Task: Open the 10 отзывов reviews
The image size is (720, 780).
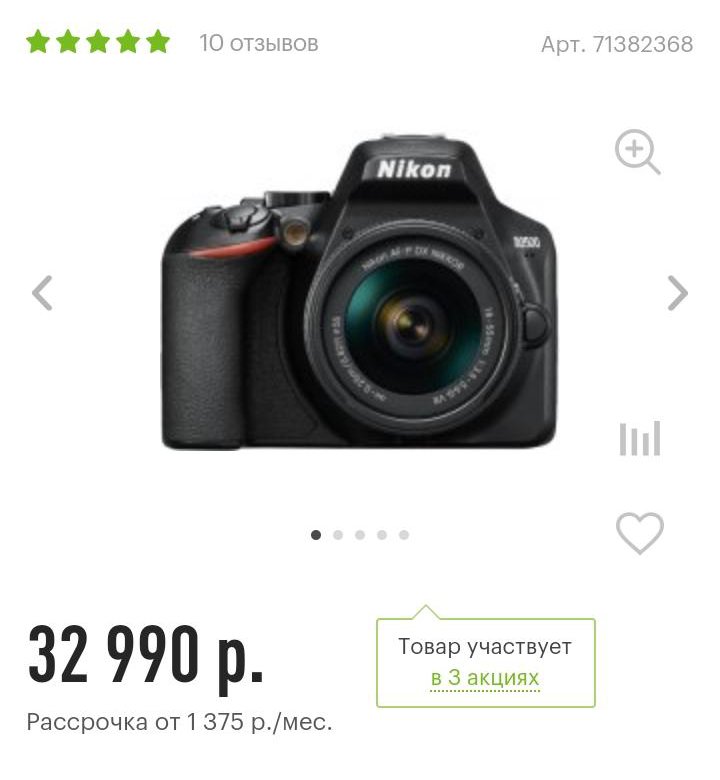Action: click(258, 43)
